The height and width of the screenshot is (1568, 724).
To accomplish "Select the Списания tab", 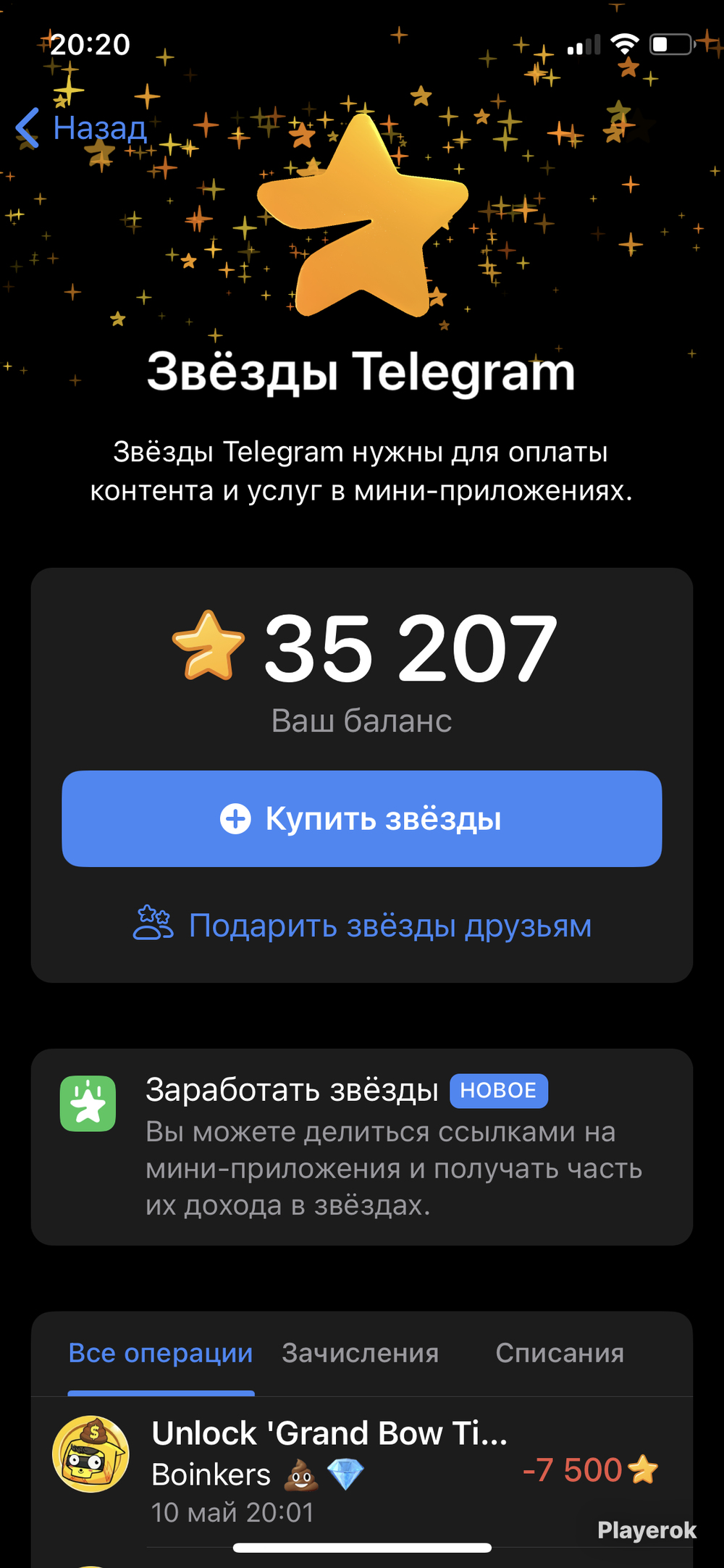I will 560,1353.
